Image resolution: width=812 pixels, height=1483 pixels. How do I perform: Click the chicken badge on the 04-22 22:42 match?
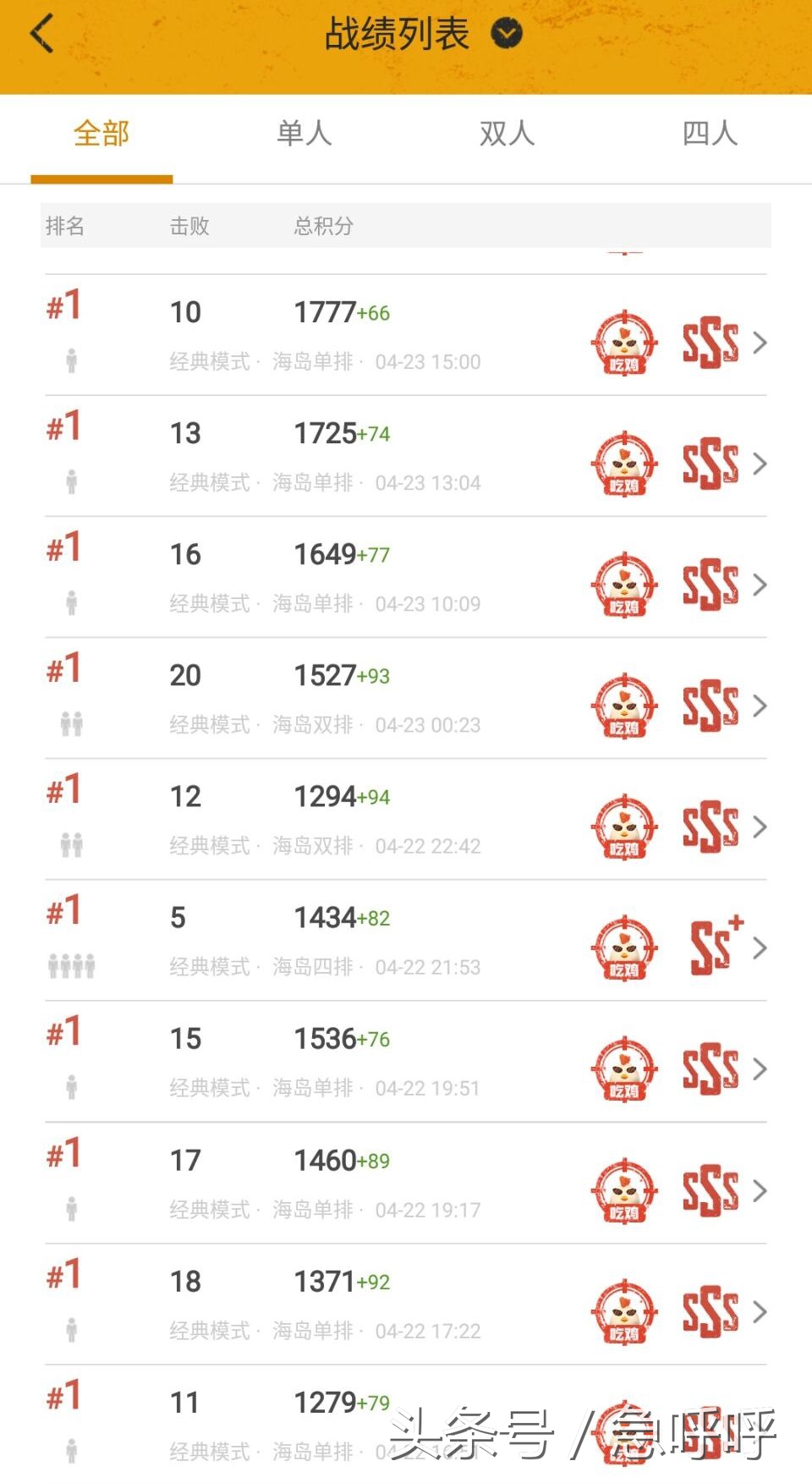[623, 827]
